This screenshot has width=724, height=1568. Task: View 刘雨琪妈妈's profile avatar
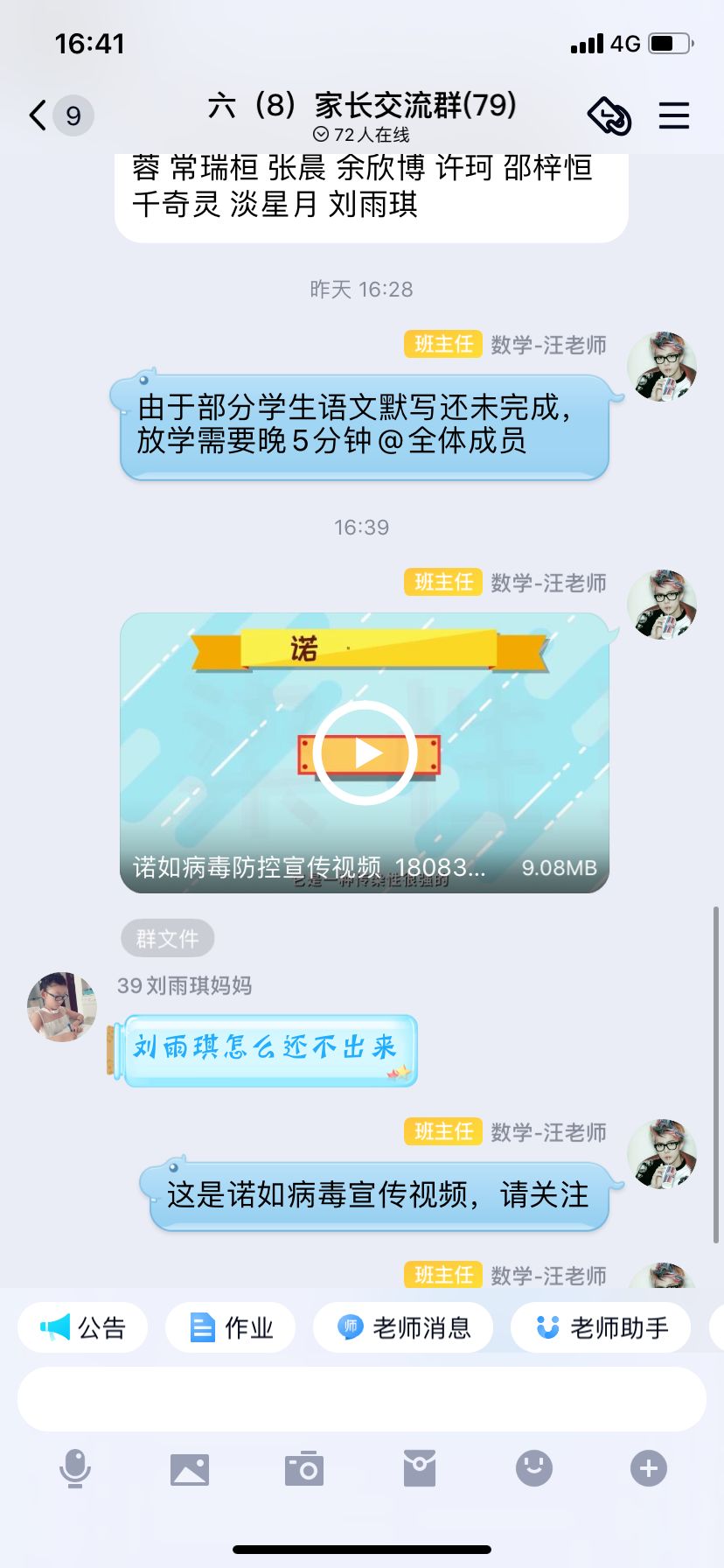pos(62,1006)
